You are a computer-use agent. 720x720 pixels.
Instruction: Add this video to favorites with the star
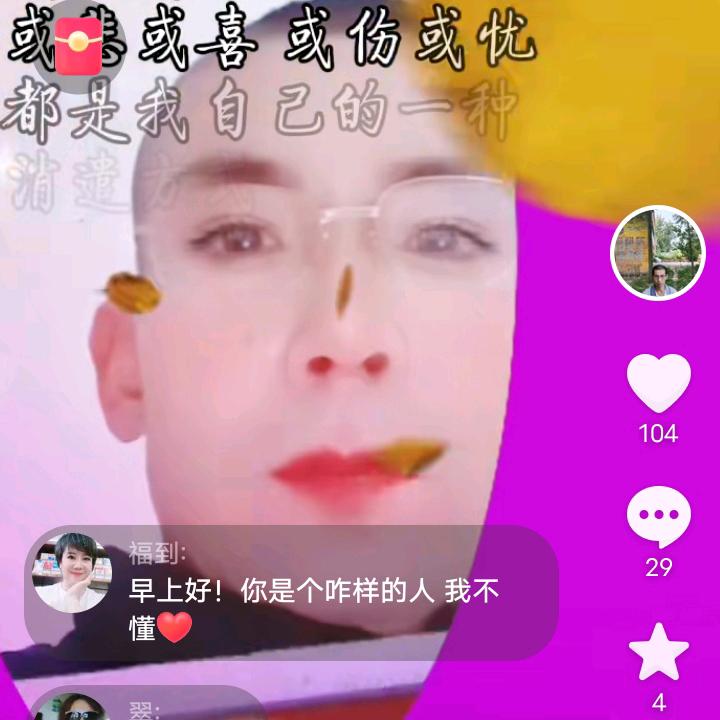[x=658, y=652]
